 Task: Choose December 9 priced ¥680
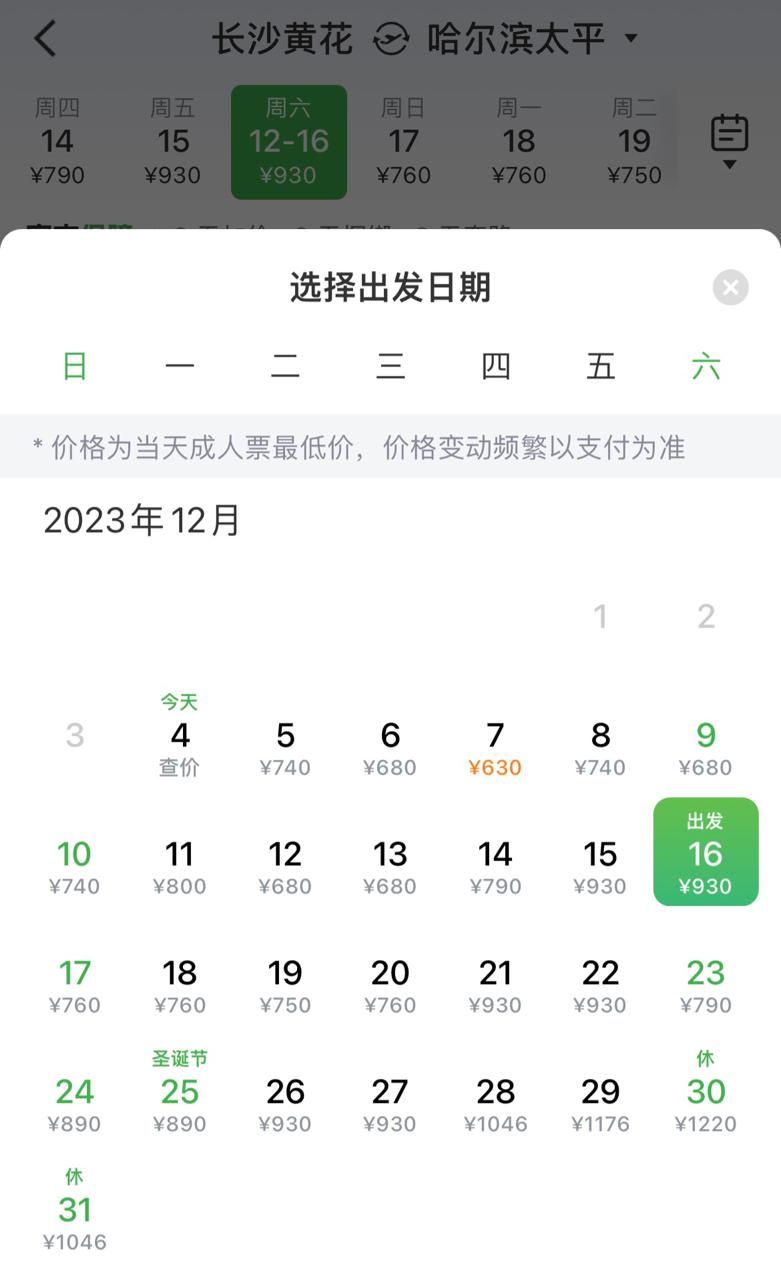click(705, 749)
